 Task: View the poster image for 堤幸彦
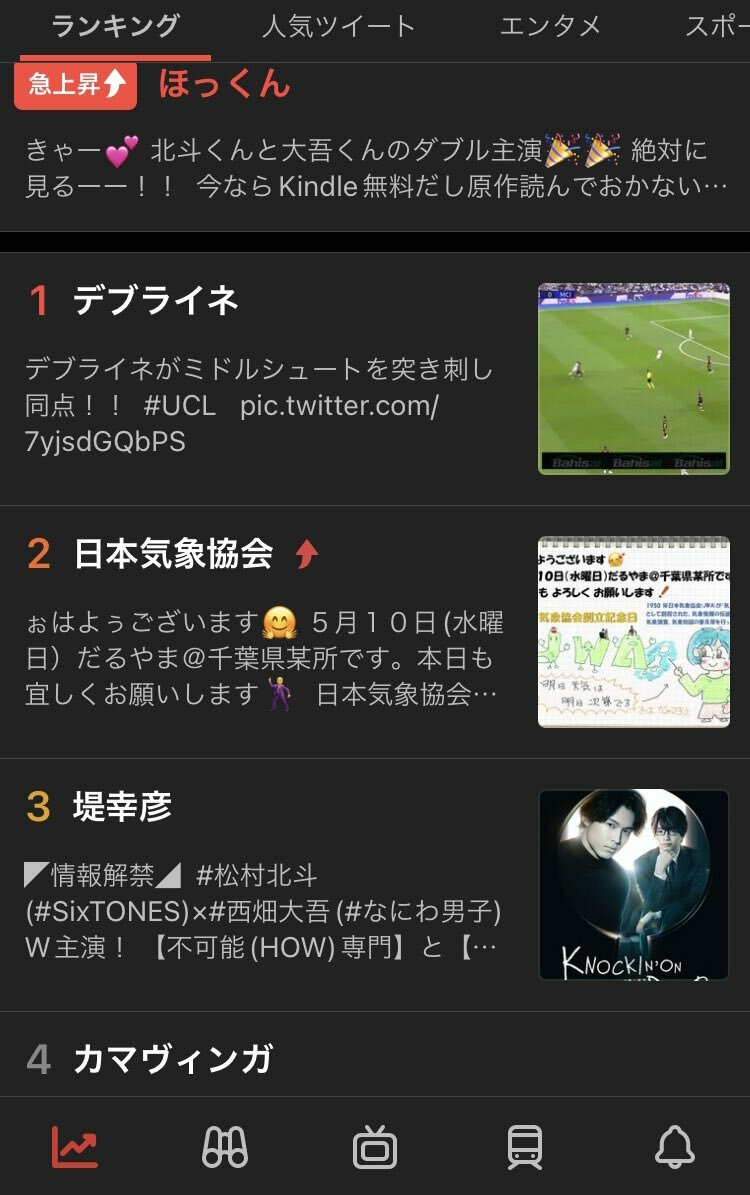pyautogui.click(x=634, y=885)
